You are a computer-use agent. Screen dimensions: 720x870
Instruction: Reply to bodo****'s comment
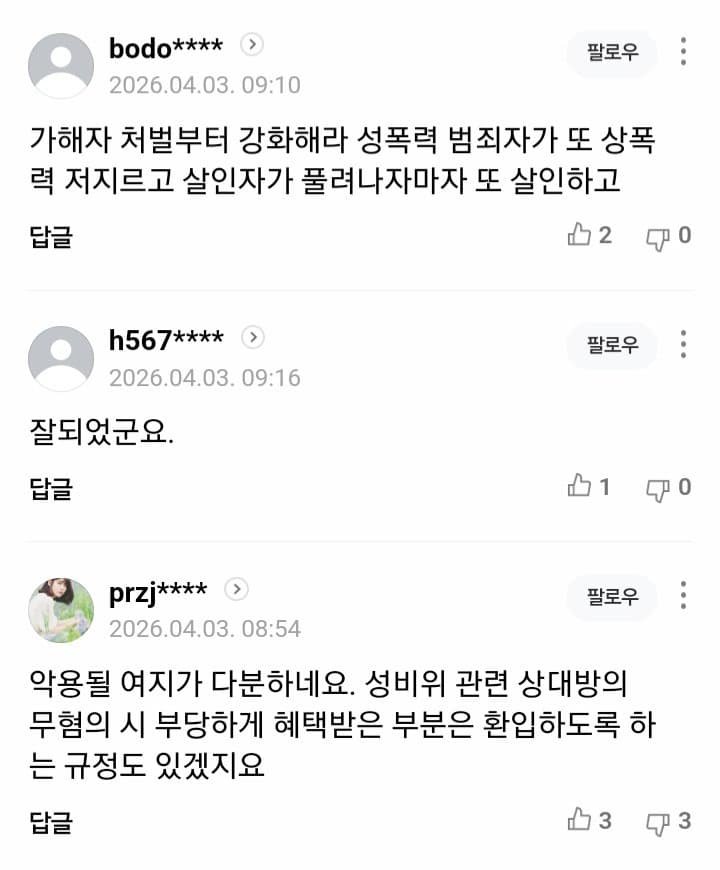click(x=50, y=237)
